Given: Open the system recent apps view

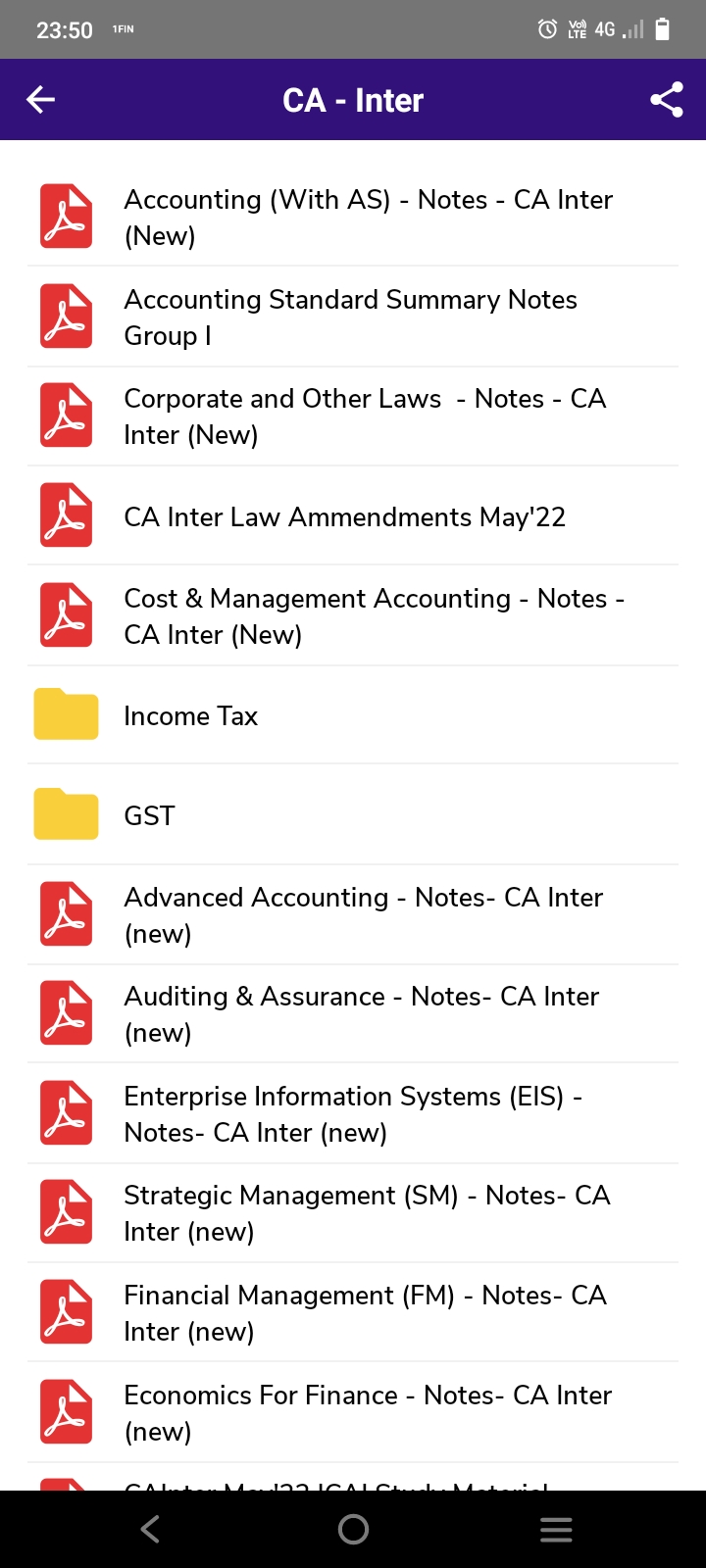Looking at the screenshot, I should [556, 1529].
